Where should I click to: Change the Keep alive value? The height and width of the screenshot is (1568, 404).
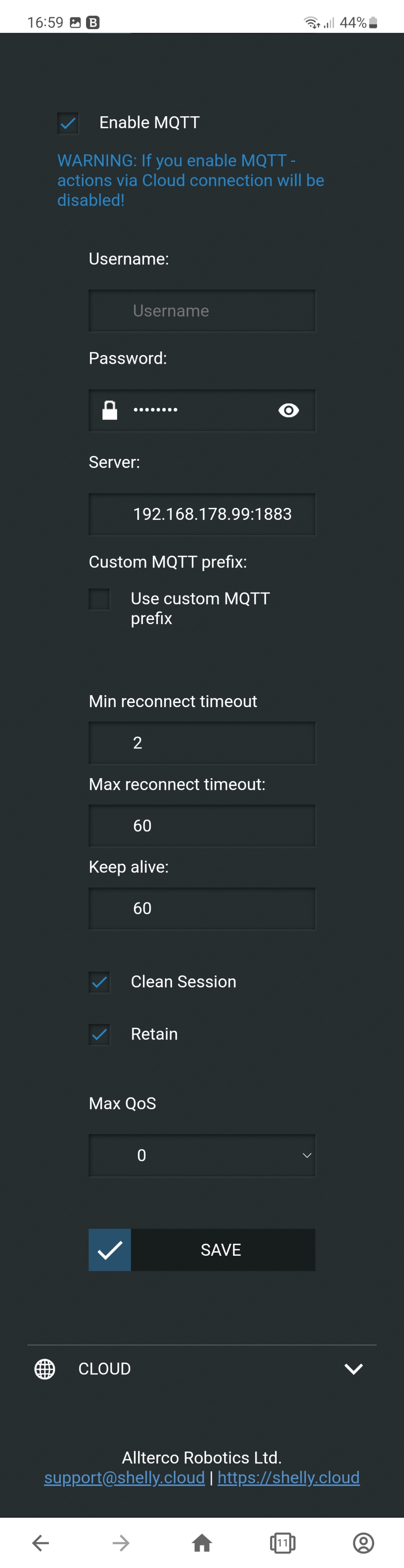tap(202, 908)
